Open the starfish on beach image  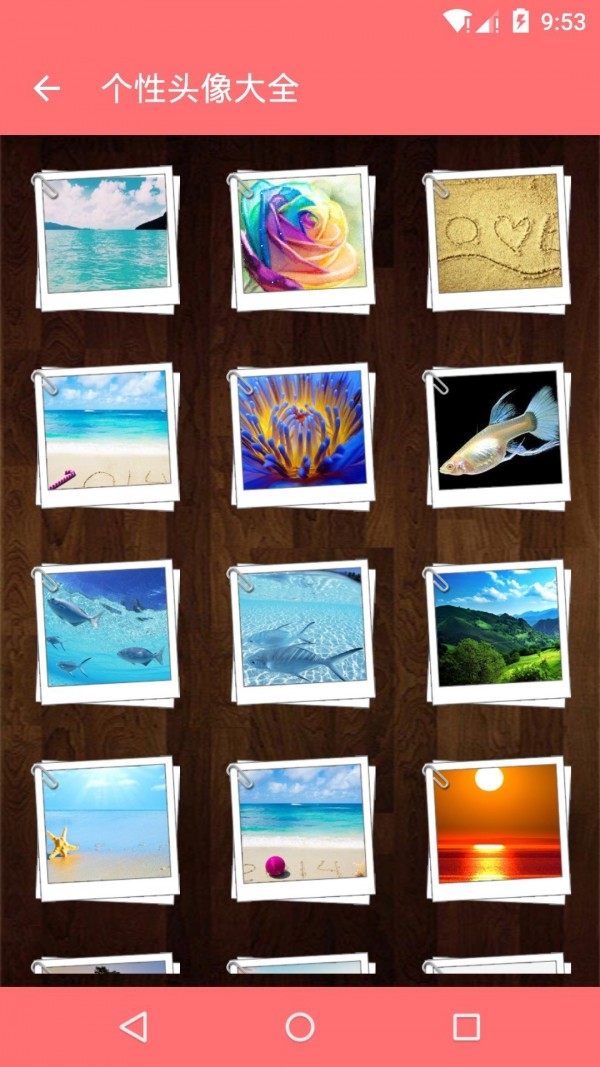click(x=106, y=824)
